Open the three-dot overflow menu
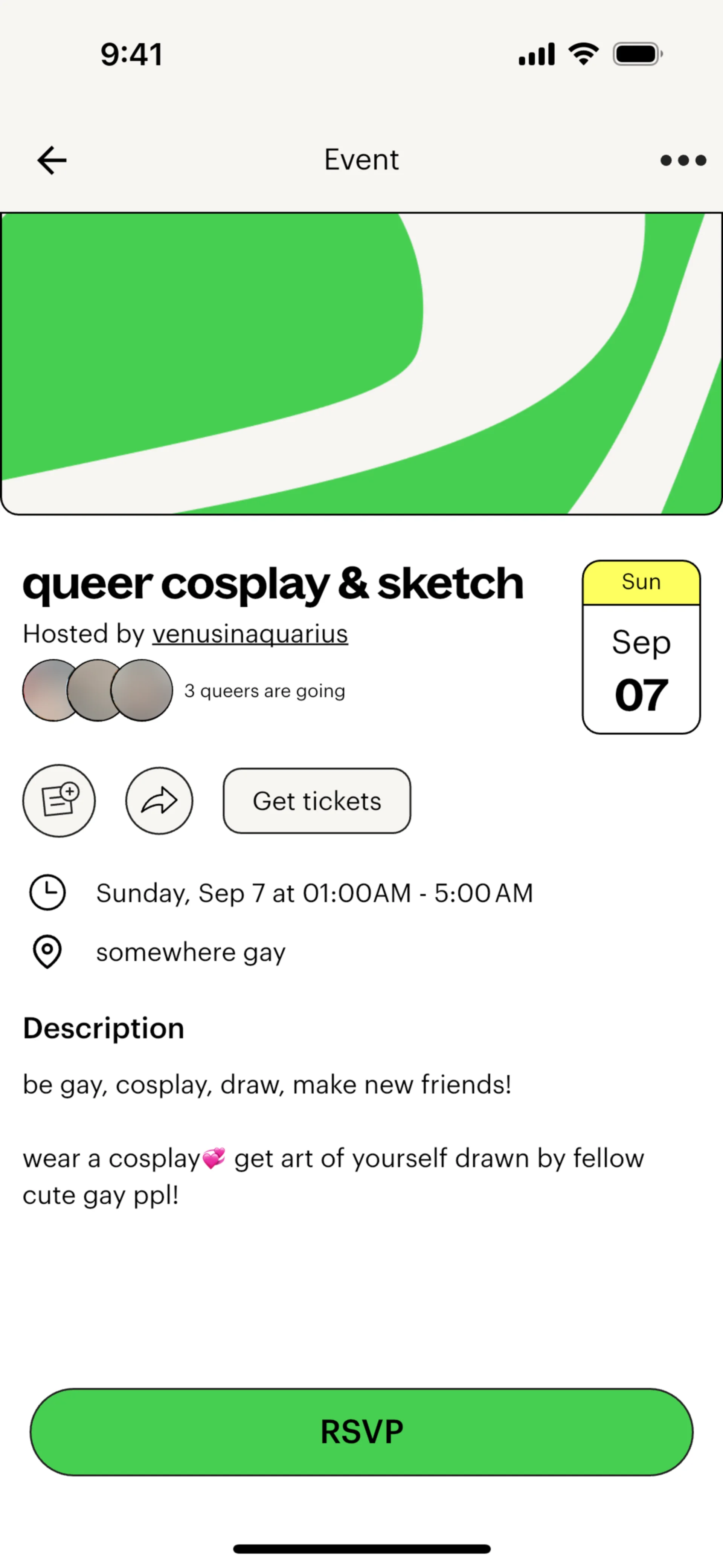Screen dimensions: 723x1568 [x=683, y=161]
